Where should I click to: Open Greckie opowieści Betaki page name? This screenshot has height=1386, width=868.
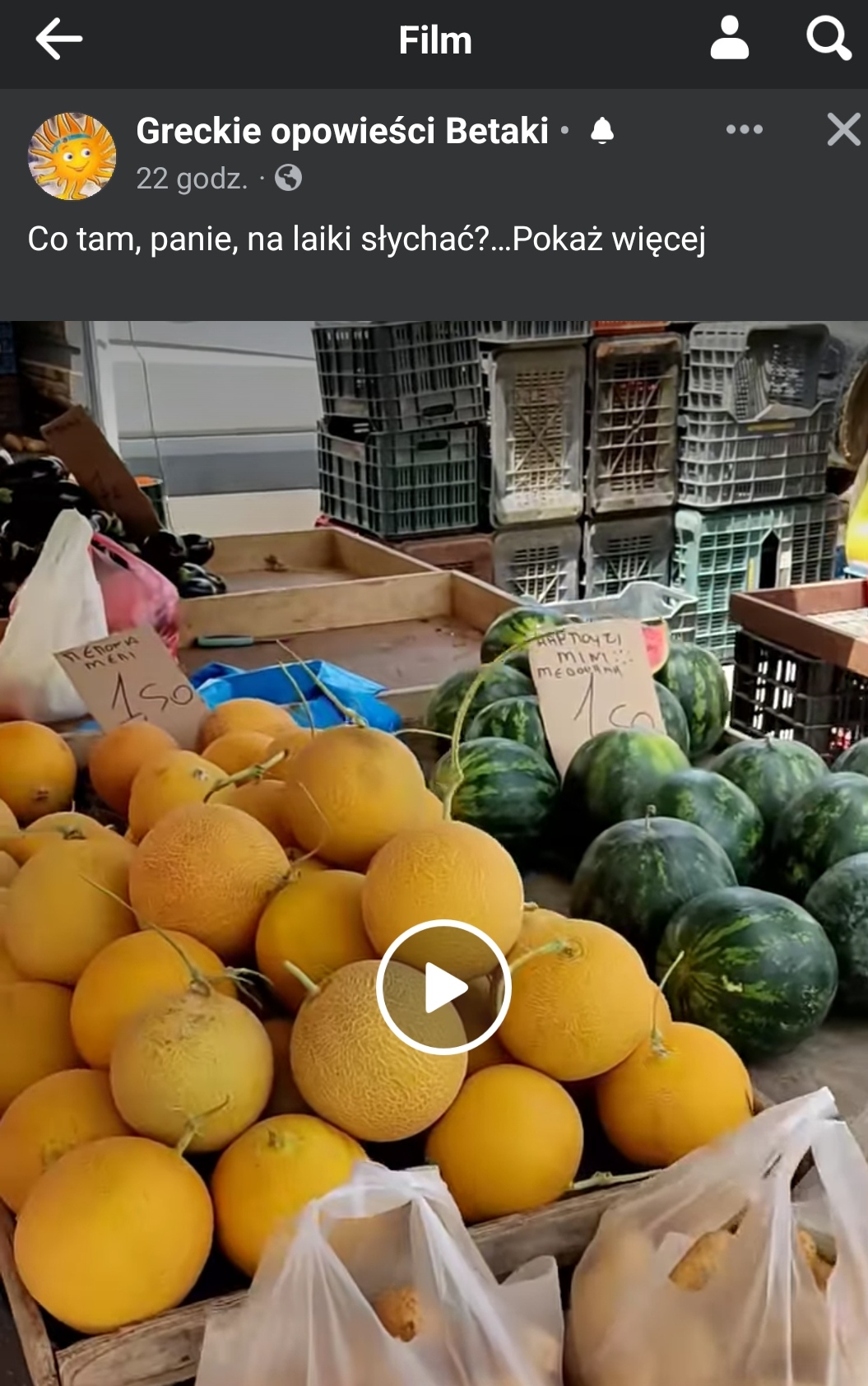[x=342, y=131]
